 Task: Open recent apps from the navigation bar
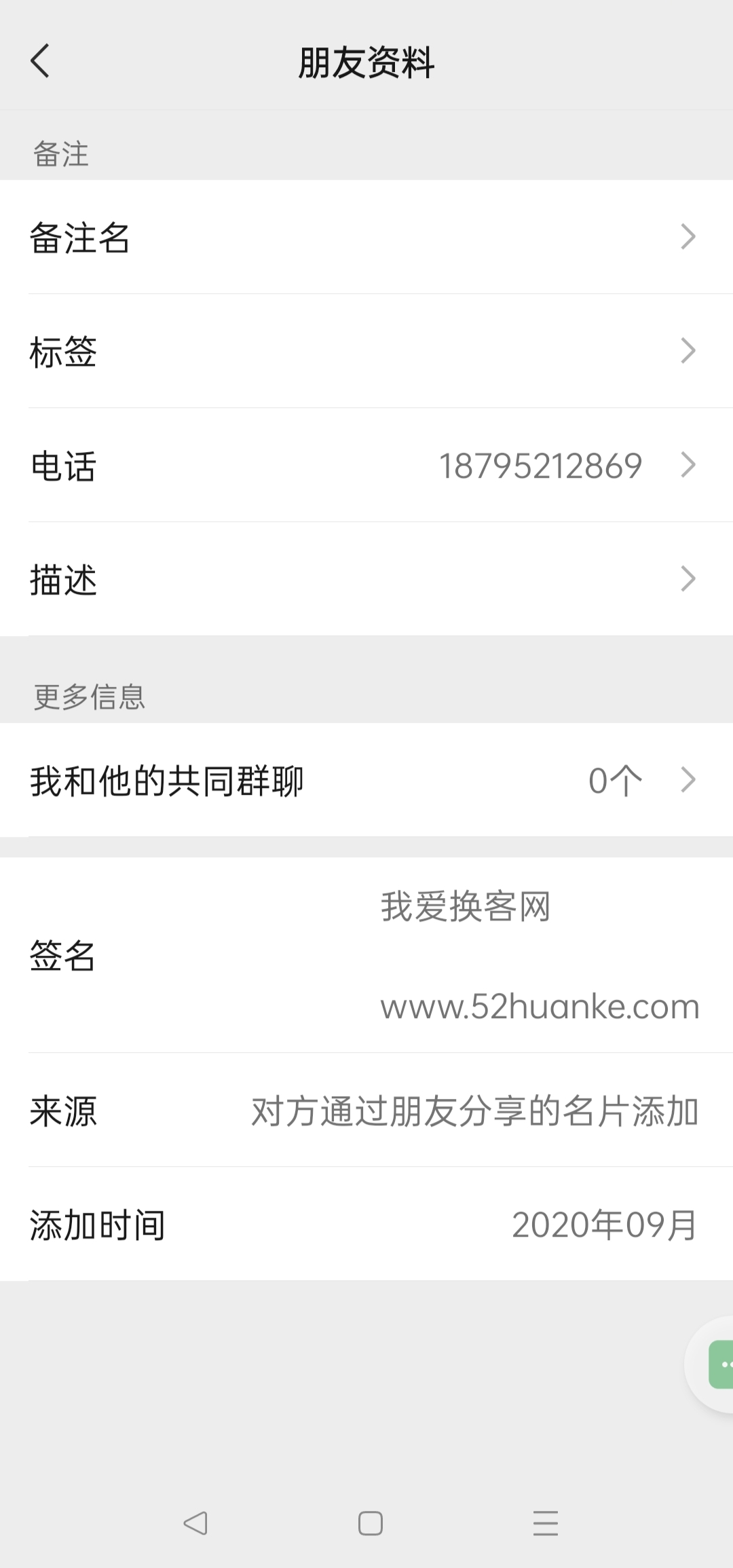(545, 1523)
